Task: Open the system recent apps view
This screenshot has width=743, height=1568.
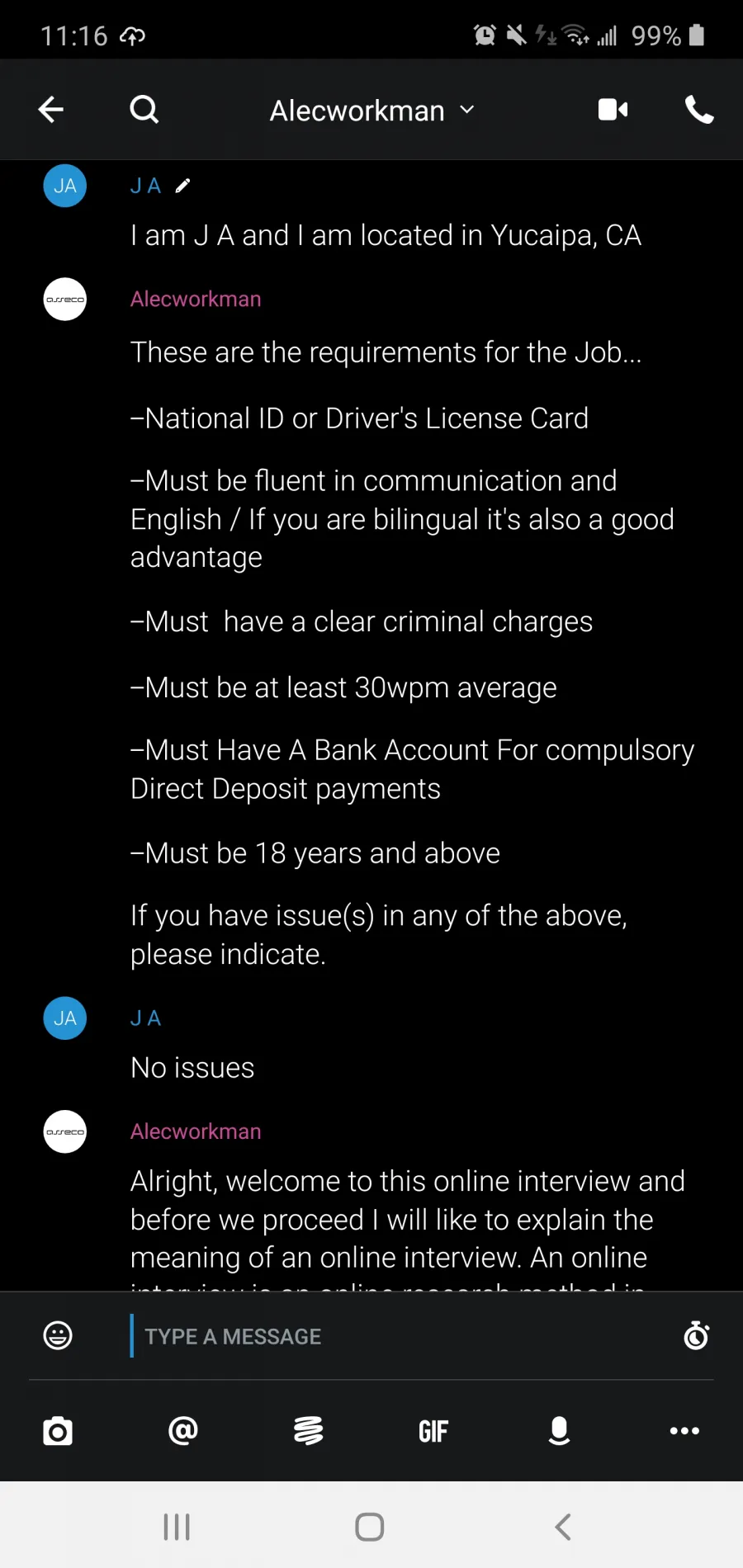Action: click(x=177, y=1527)
